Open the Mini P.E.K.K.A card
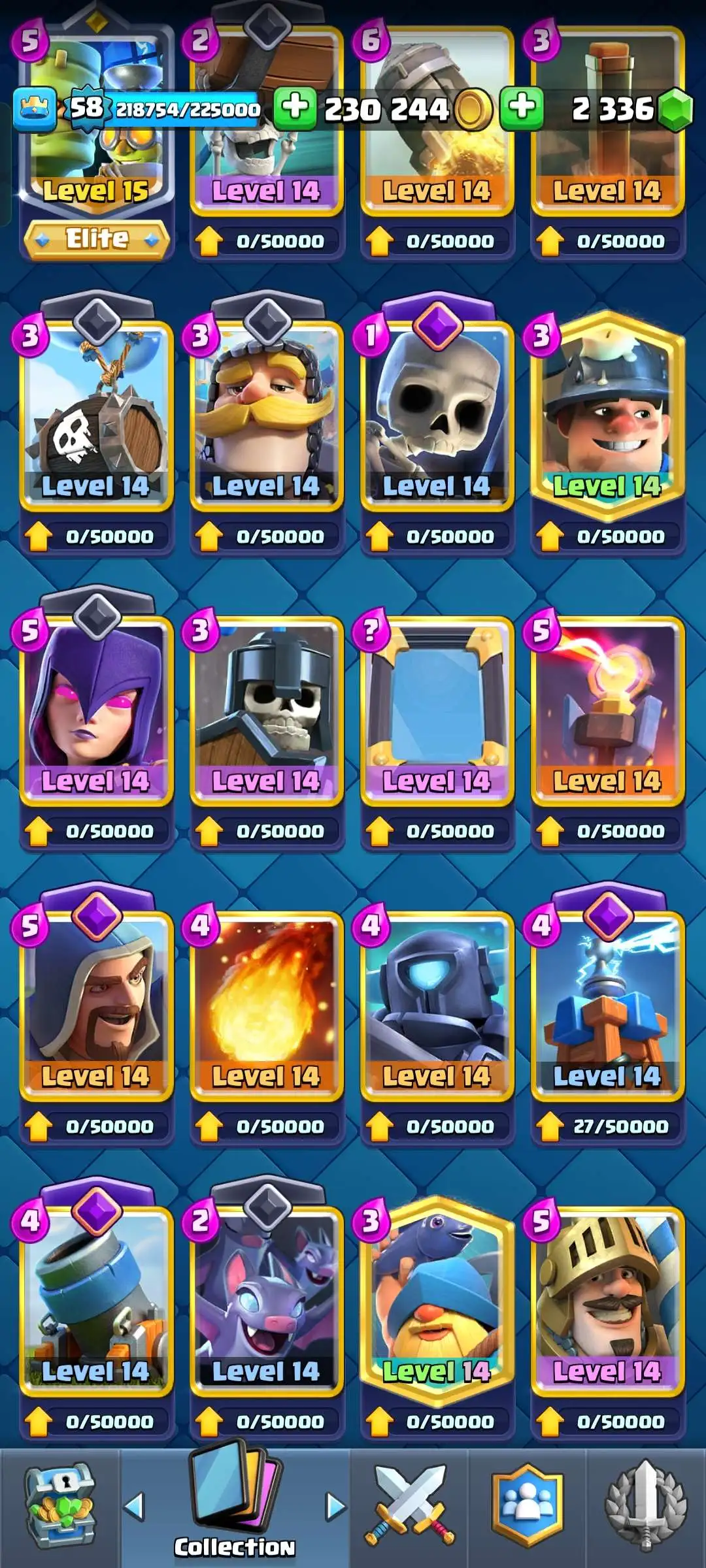This screenshot has height=1568, width=706. pos(437,1006)
